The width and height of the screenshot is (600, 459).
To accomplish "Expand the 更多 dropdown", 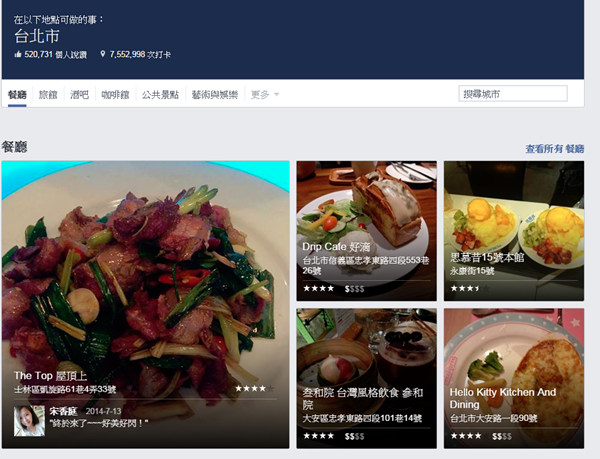I will click(x=264, y=95).
